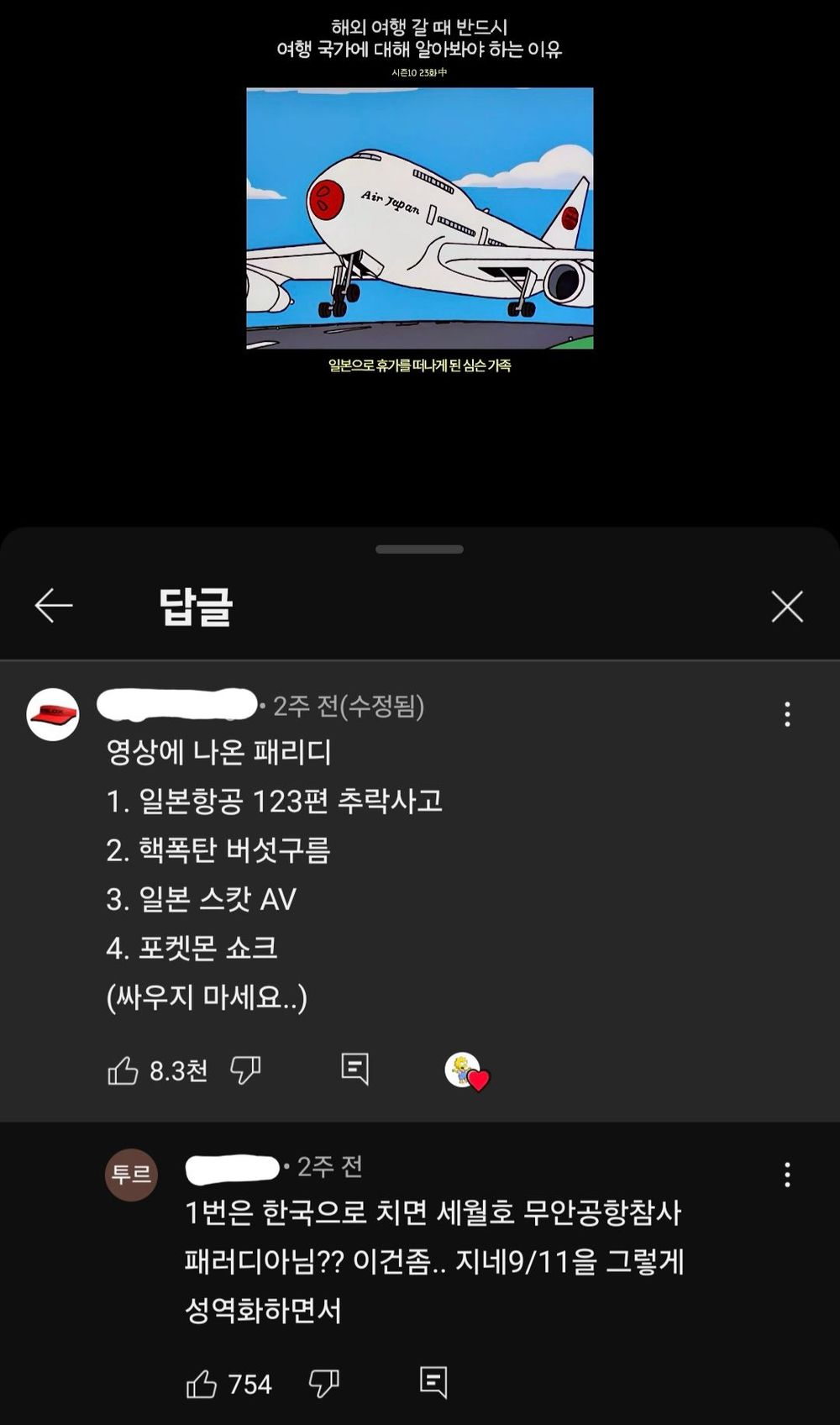Reply to the 영상에 나온 패러디 comment
This screenshot has width=840, height=1425.
pos(354,1069)
